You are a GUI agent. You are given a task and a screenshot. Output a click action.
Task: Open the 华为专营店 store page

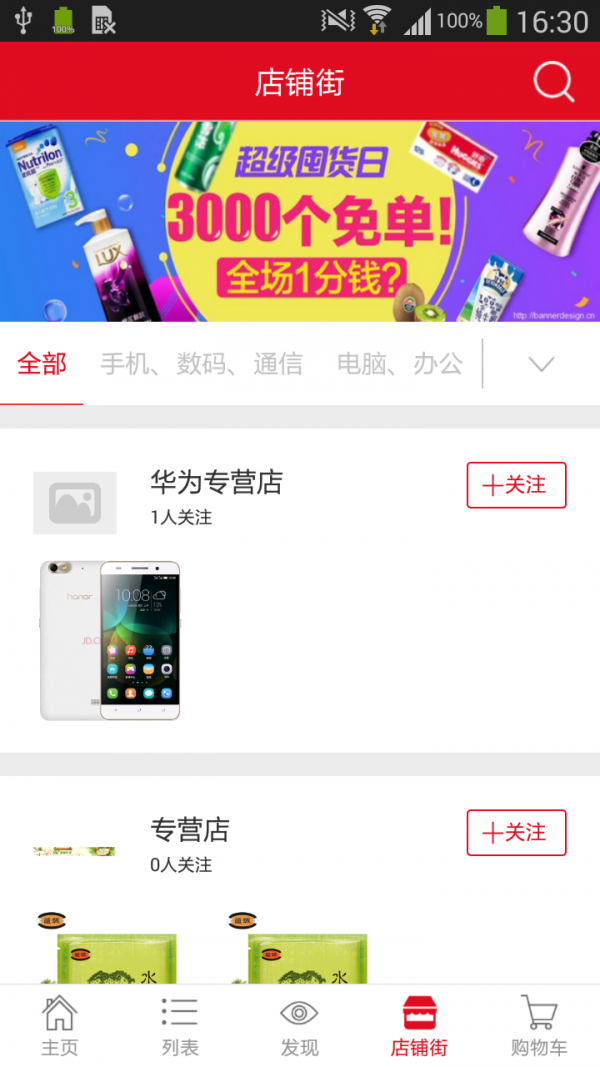pyautogui.click(x=216, y=483)
